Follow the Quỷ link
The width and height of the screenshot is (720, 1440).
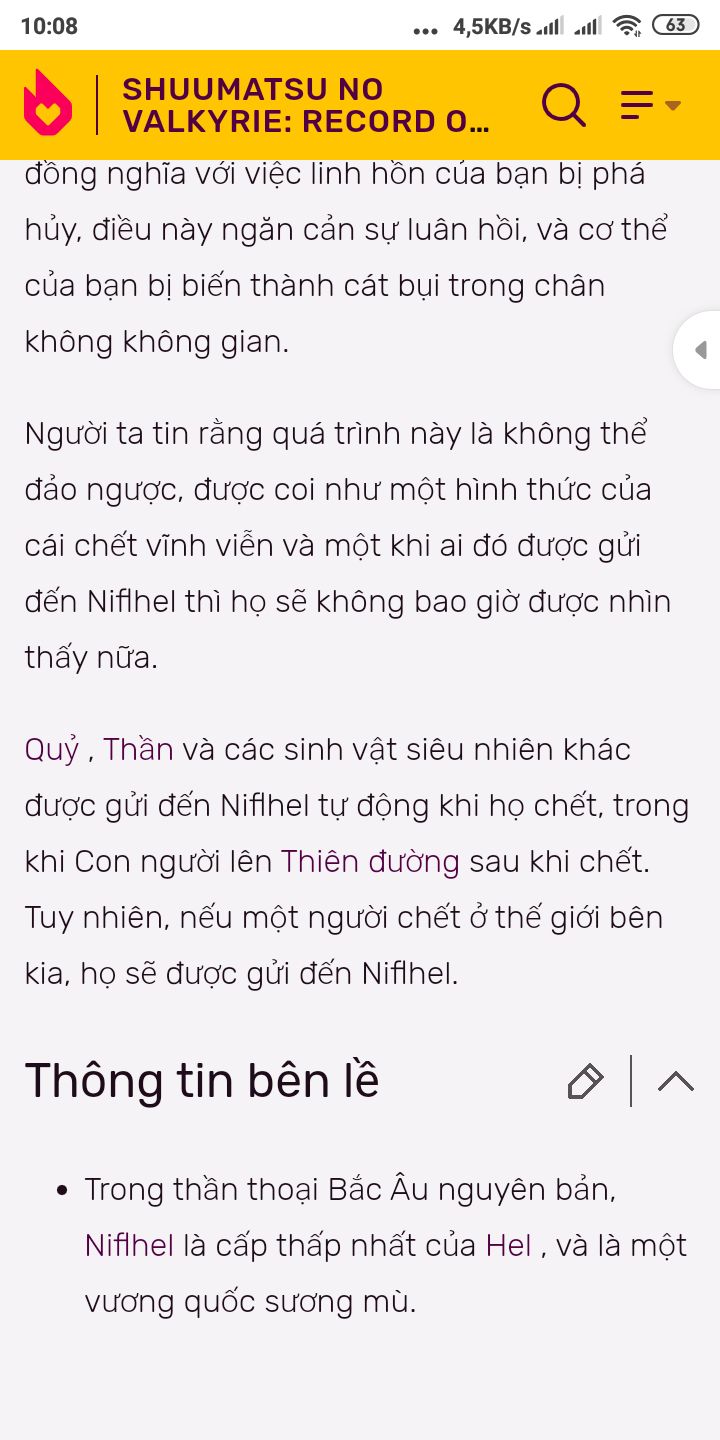coord(51,750)
